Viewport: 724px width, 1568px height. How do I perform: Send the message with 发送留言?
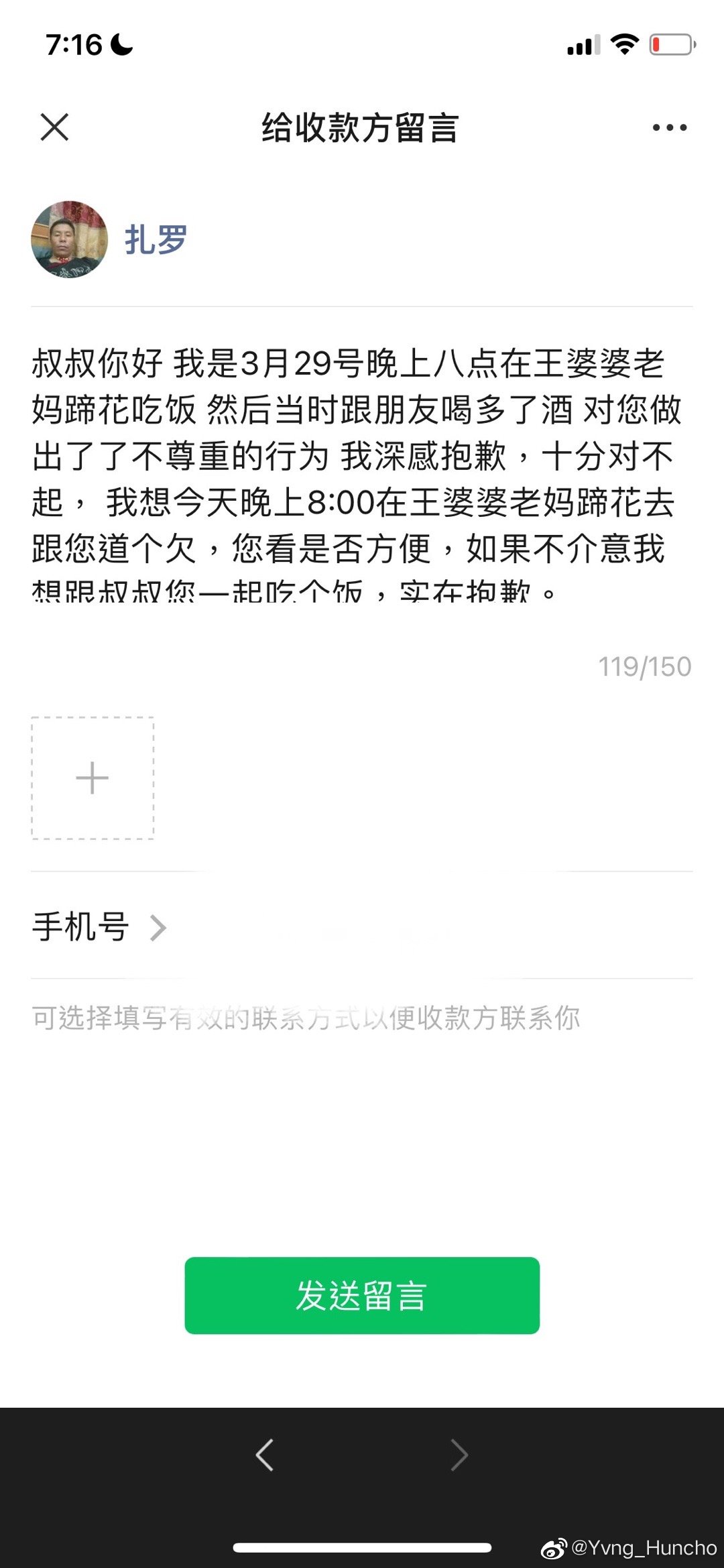pyautogui.click(x=362, y=1295)
